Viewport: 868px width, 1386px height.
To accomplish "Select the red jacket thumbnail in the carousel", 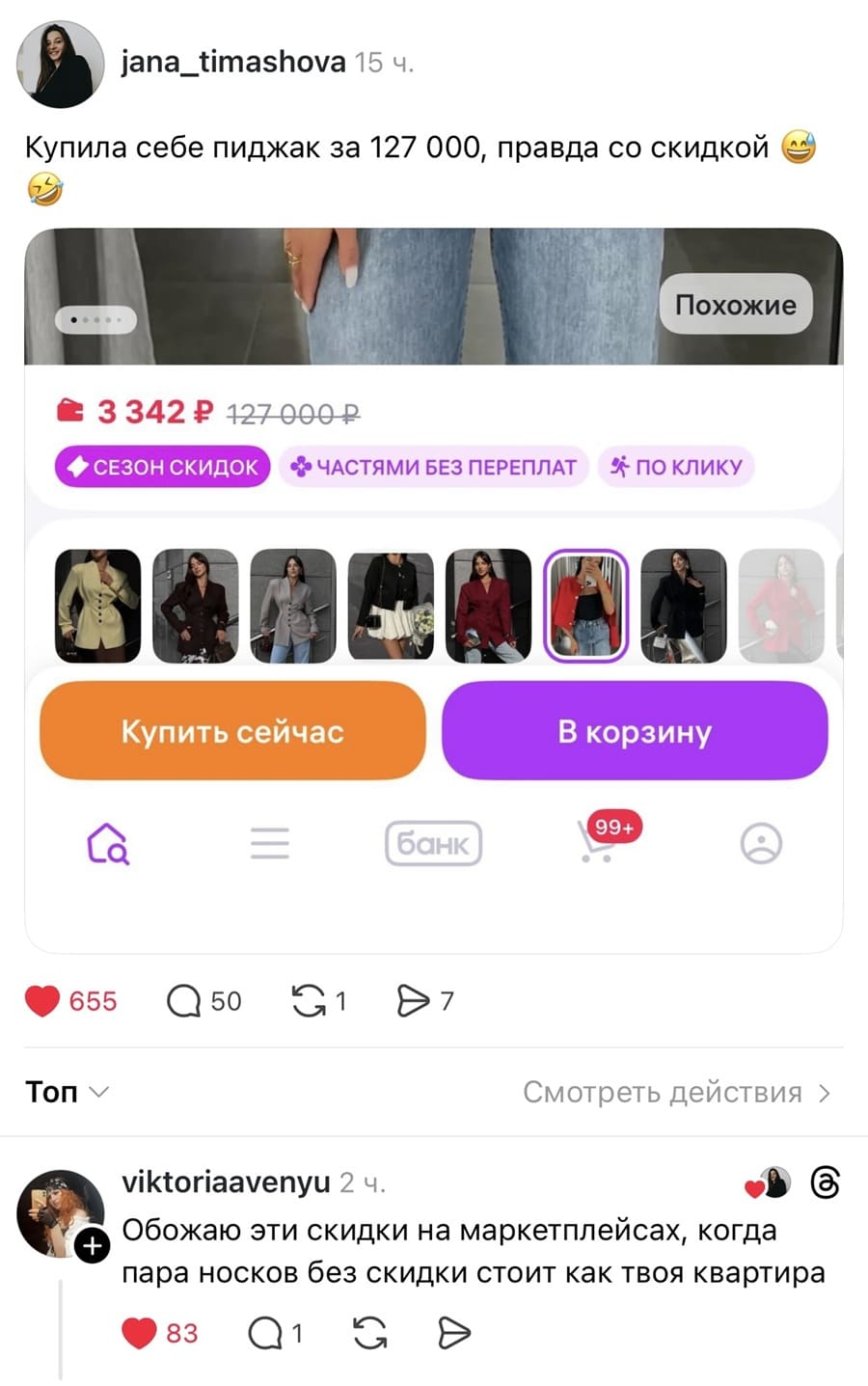I will pyautogui.click(x=587, y=605).
